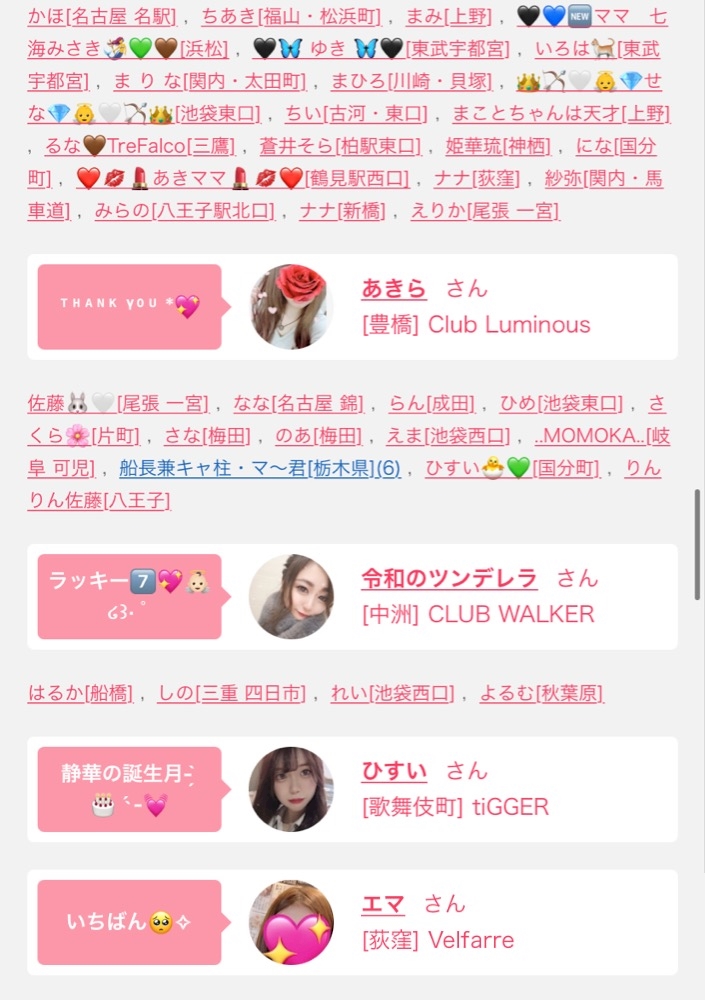Open the しの[三重 四日市] link

click(232, 693)
